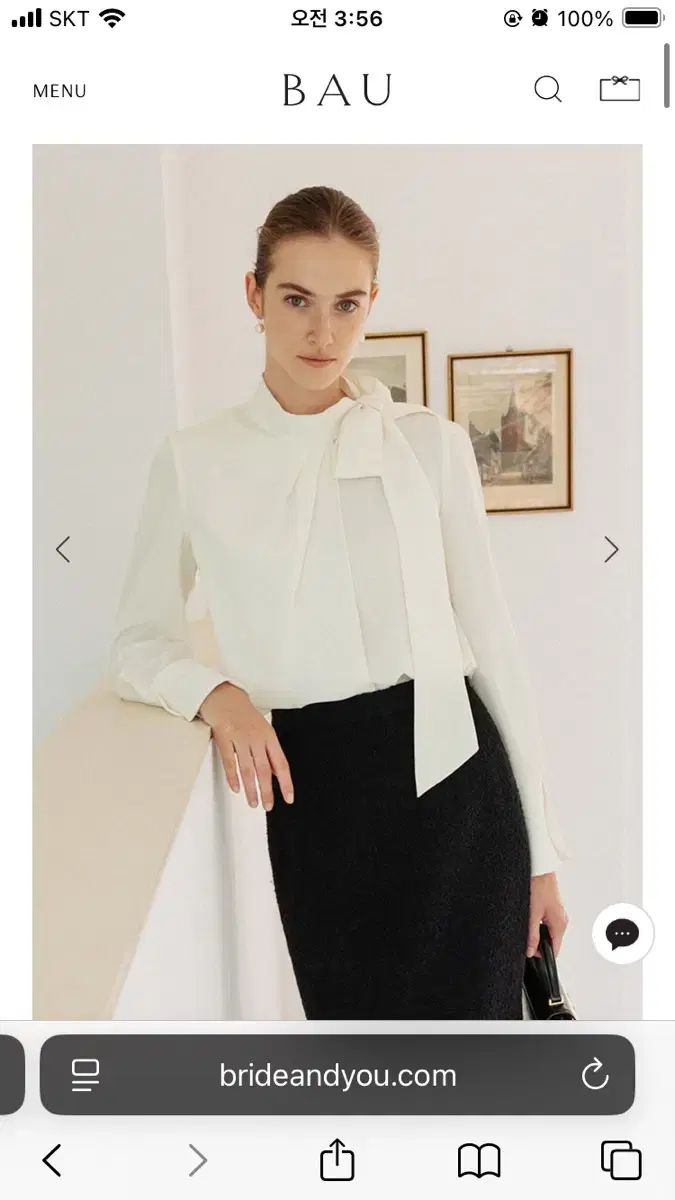Image resolution: width=675 pixels, height=1200 pixels.
Task: Open the MENU drawer
Action: coord(60,91)
